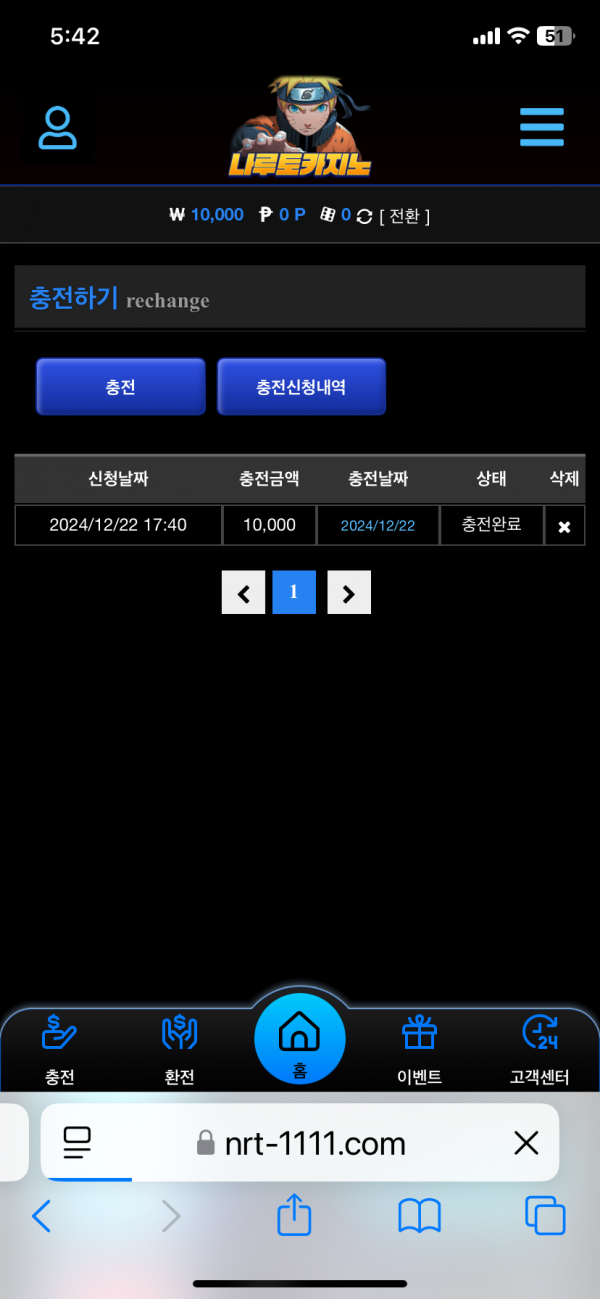Go to the 홈 home tab
600x1299 pixels.
coord(299,1042)
